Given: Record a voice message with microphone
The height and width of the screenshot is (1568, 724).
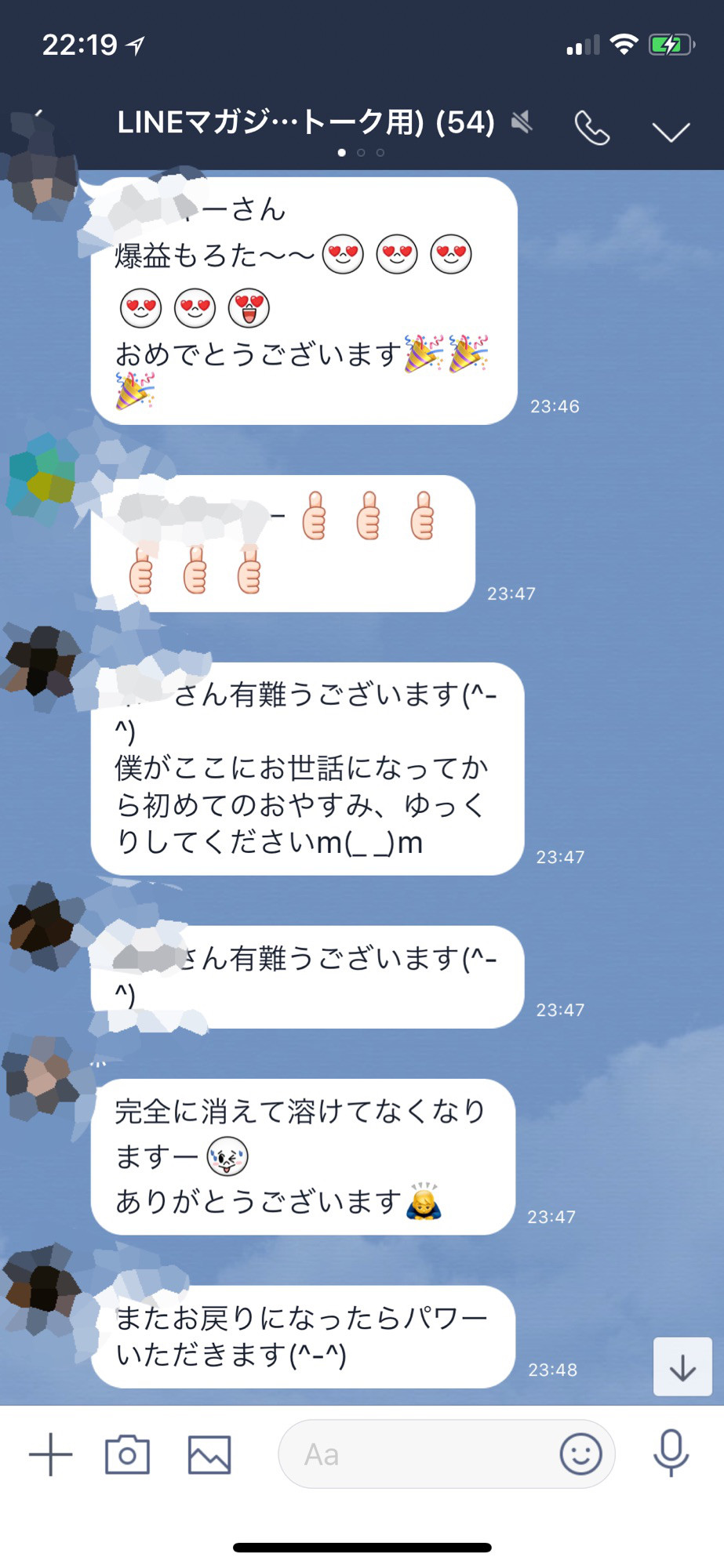Looking at the screenshot, I should click(x=671, y=1453).
